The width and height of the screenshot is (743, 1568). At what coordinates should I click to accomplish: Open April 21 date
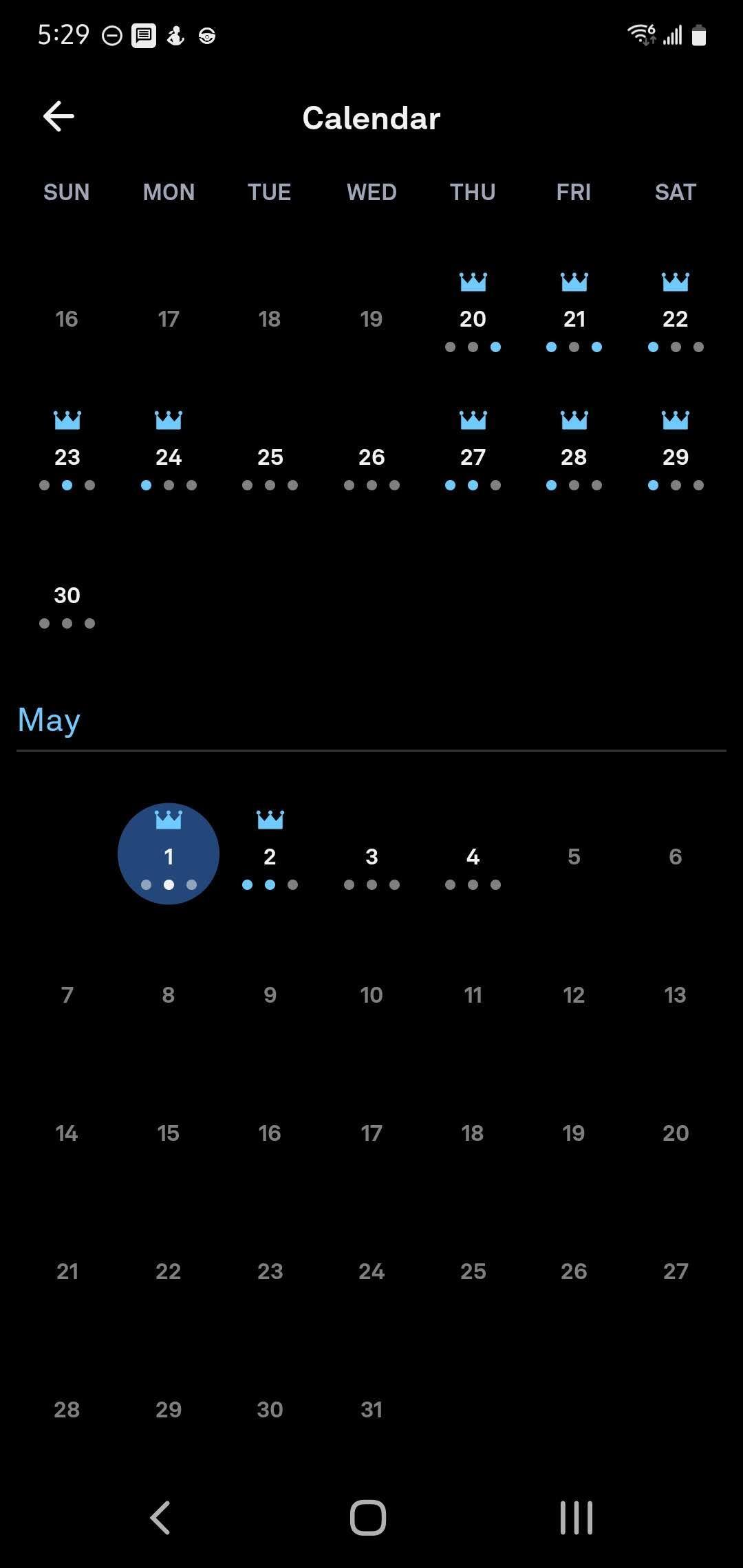574,319
